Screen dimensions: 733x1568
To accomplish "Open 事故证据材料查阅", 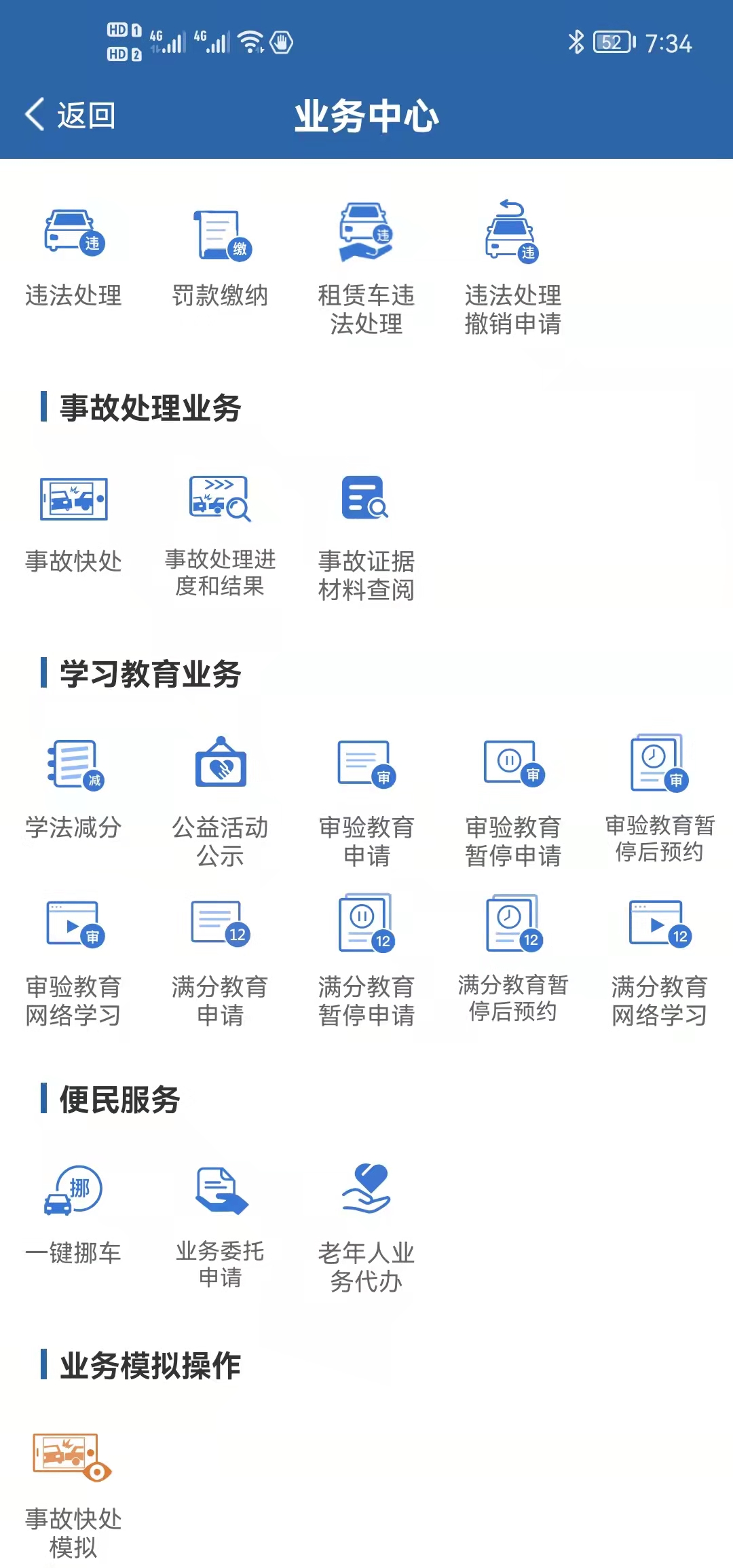I will pyautogui.click(x=366, y=538).
